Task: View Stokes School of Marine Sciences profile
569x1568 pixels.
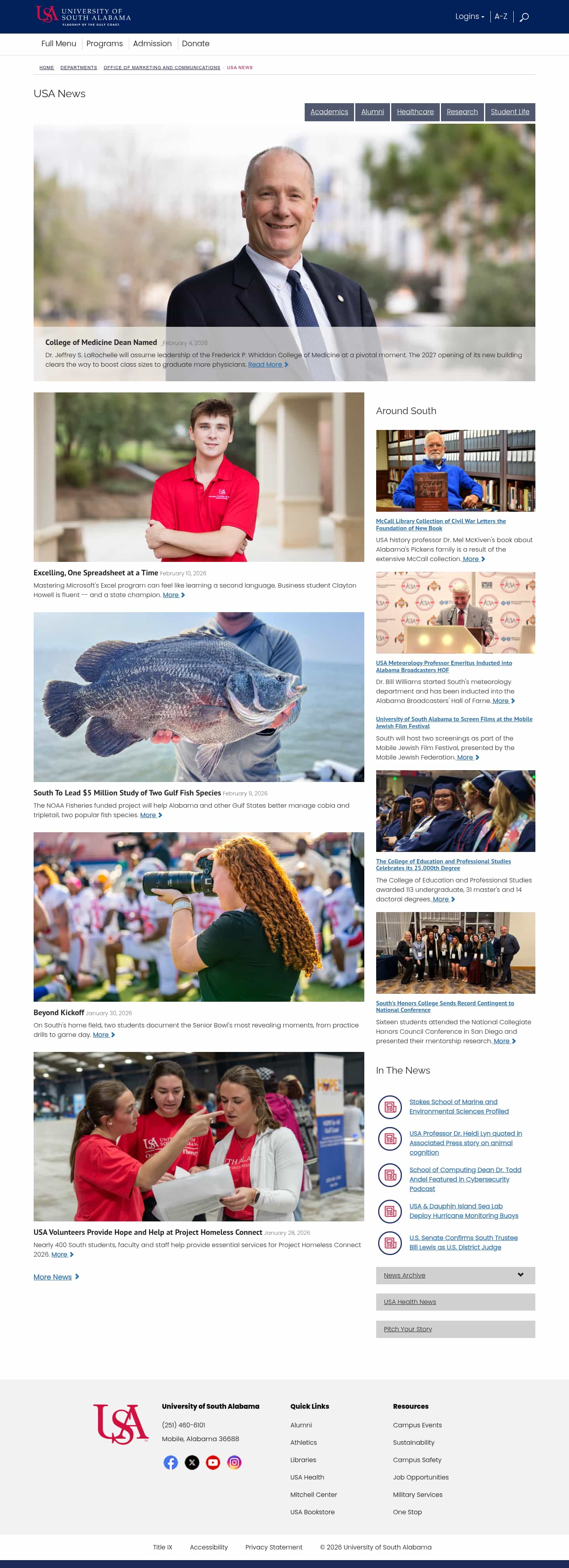Action: 458,1106
